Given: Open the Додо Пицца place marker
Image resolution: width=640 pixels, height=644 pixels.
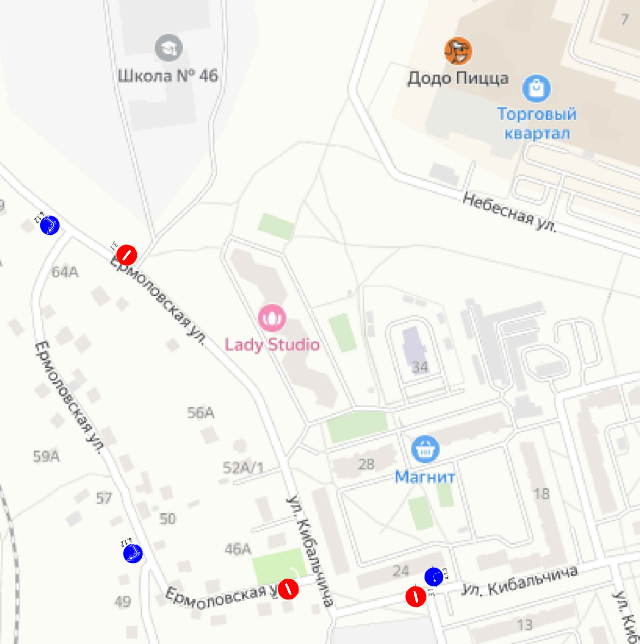Looking at the screenshot, I should click(x=458, y=49).
